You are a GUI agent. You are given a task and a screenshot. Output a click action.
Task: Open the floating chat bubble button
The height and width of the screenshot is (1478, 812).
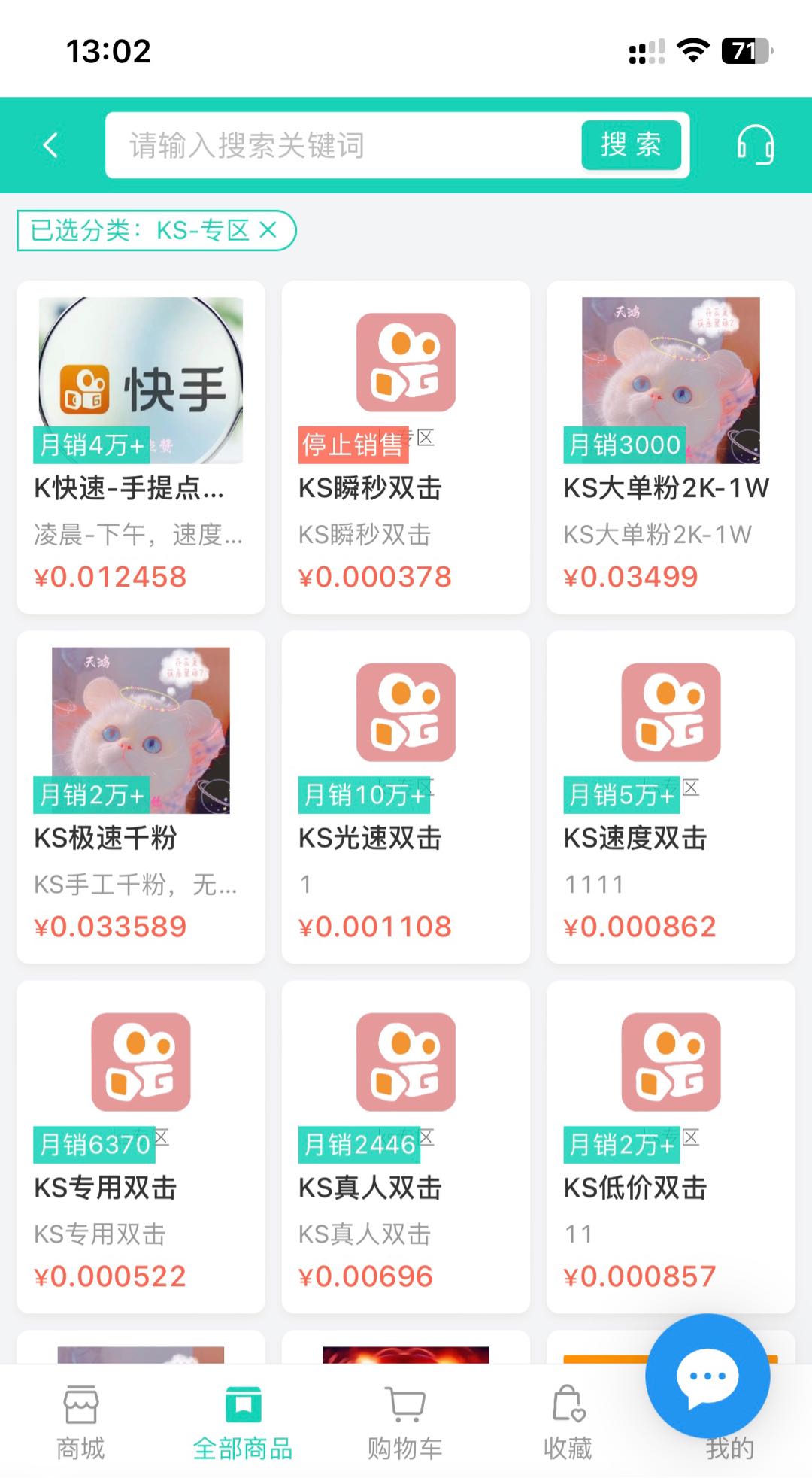pos(707,1376)
